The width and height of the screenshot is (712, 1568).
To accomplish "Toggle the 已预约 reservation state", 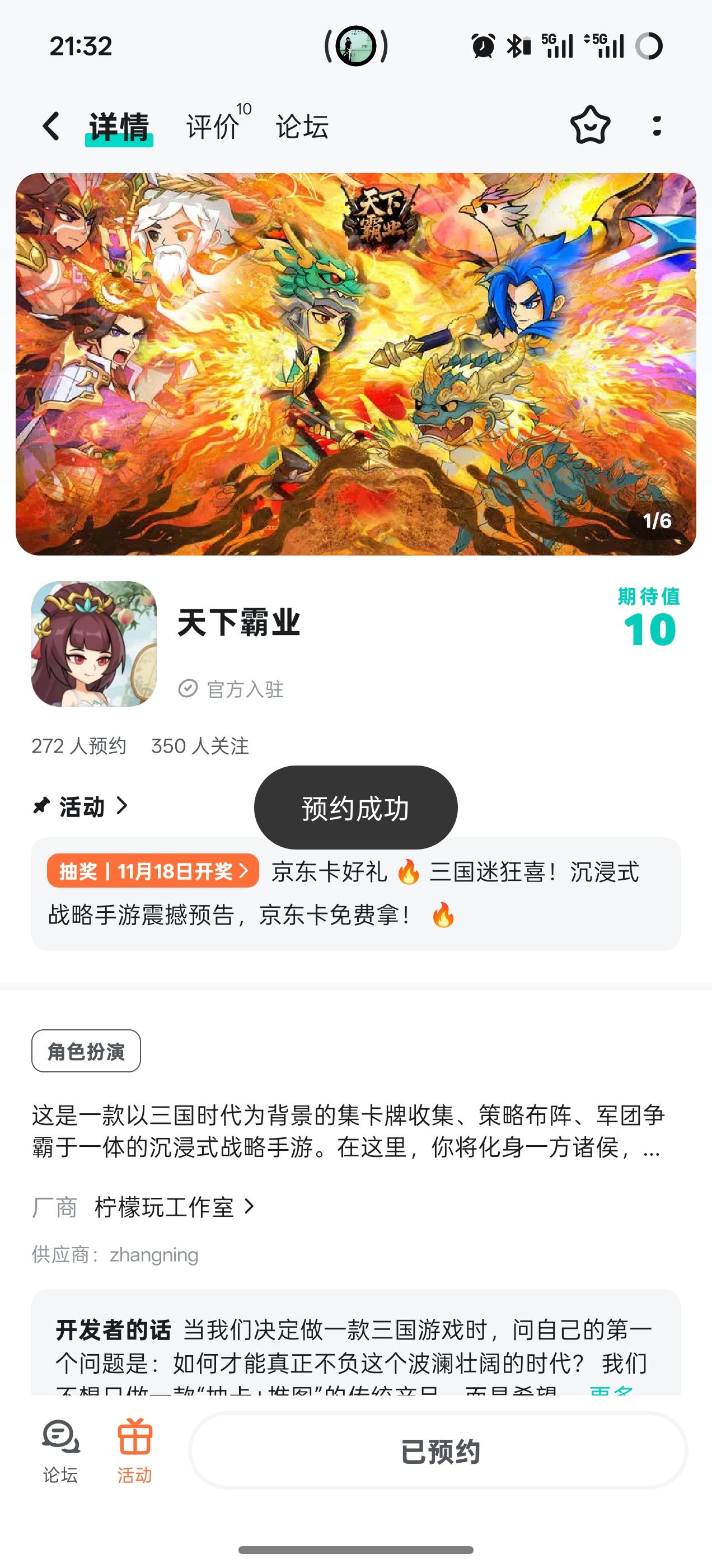I will point(440,1452).
